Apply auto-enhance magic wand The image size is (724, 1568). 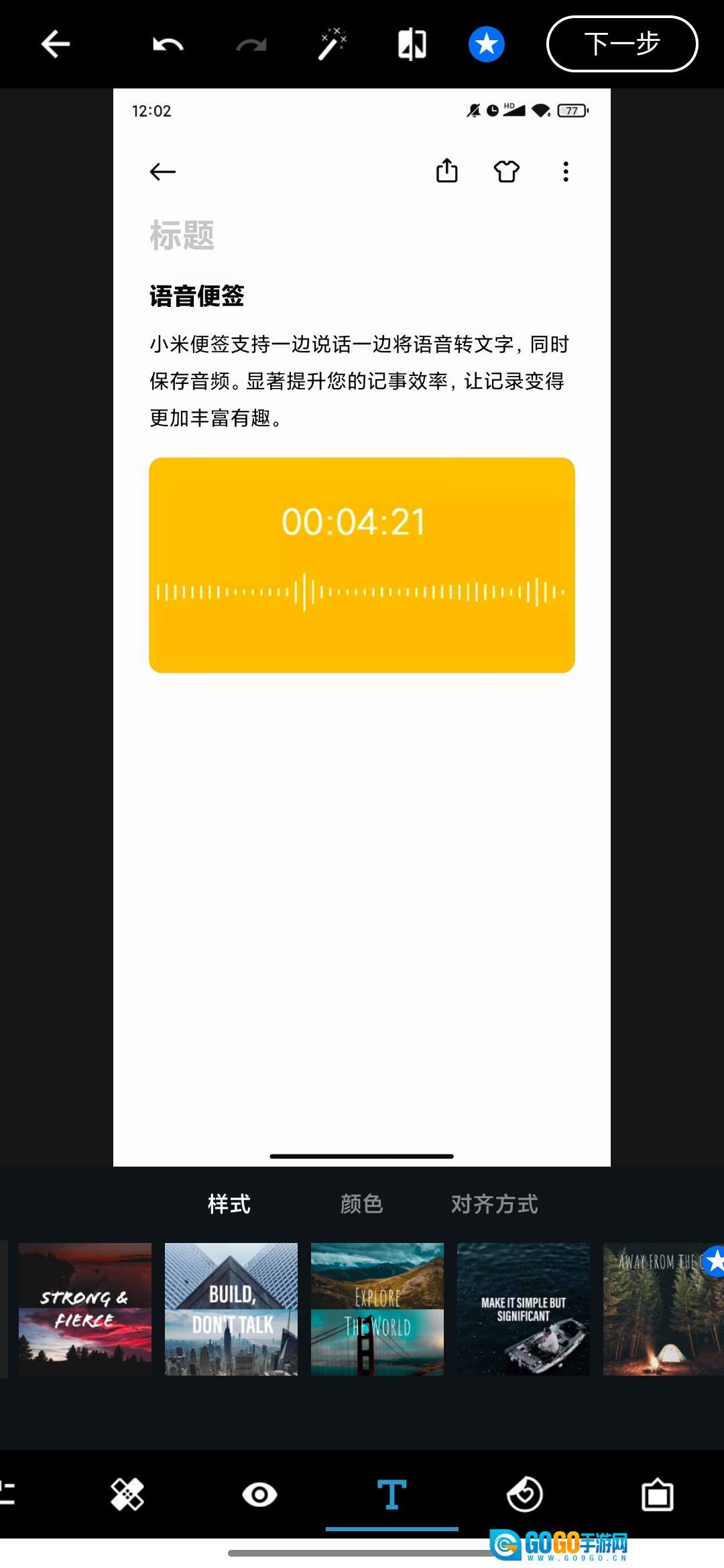tap(332, 44)
